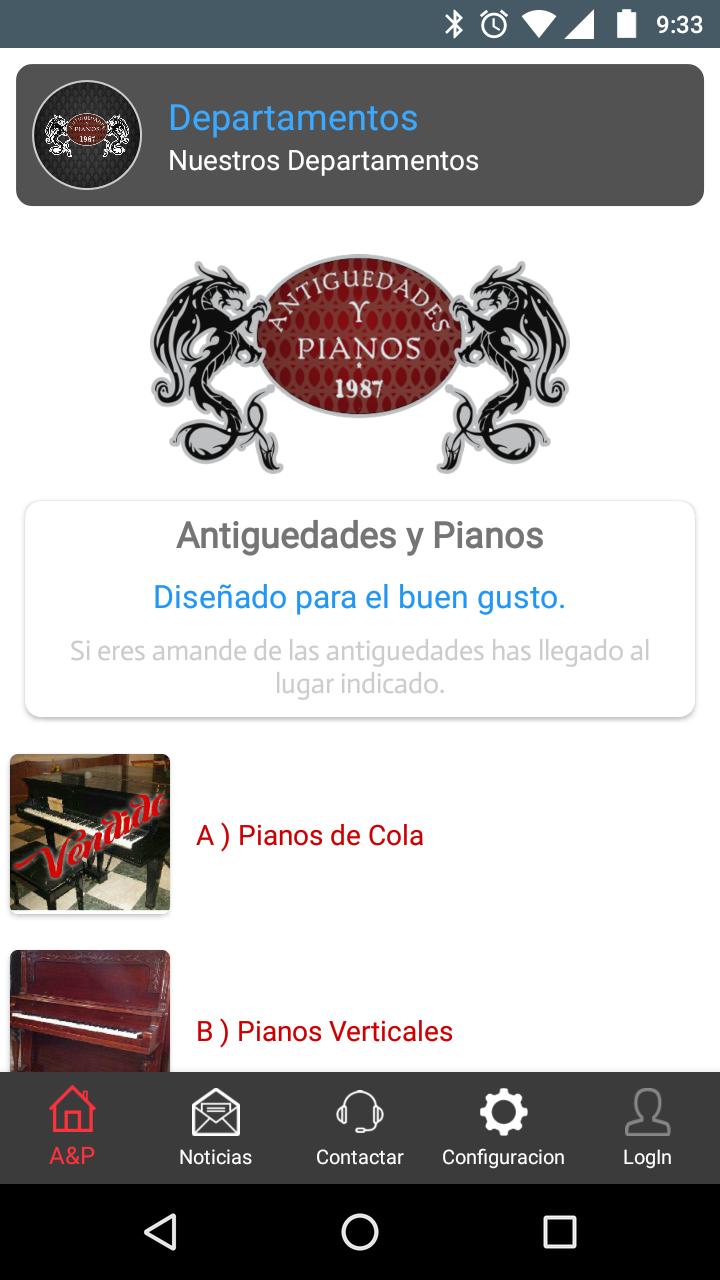Go to the Configuracion tab

point(503,1128)
